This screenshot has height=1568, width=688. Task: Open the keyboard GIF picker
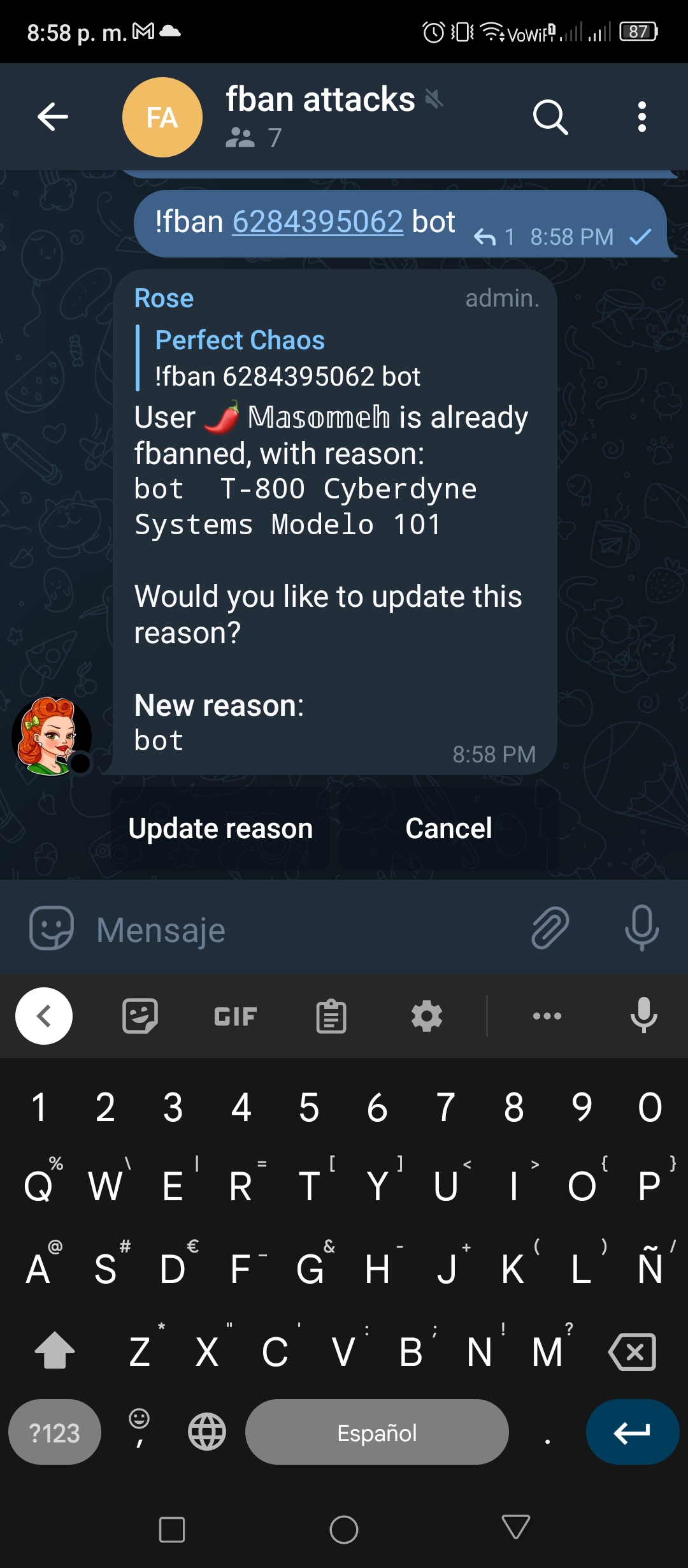pyautogui.click(x=236, y=1016)
